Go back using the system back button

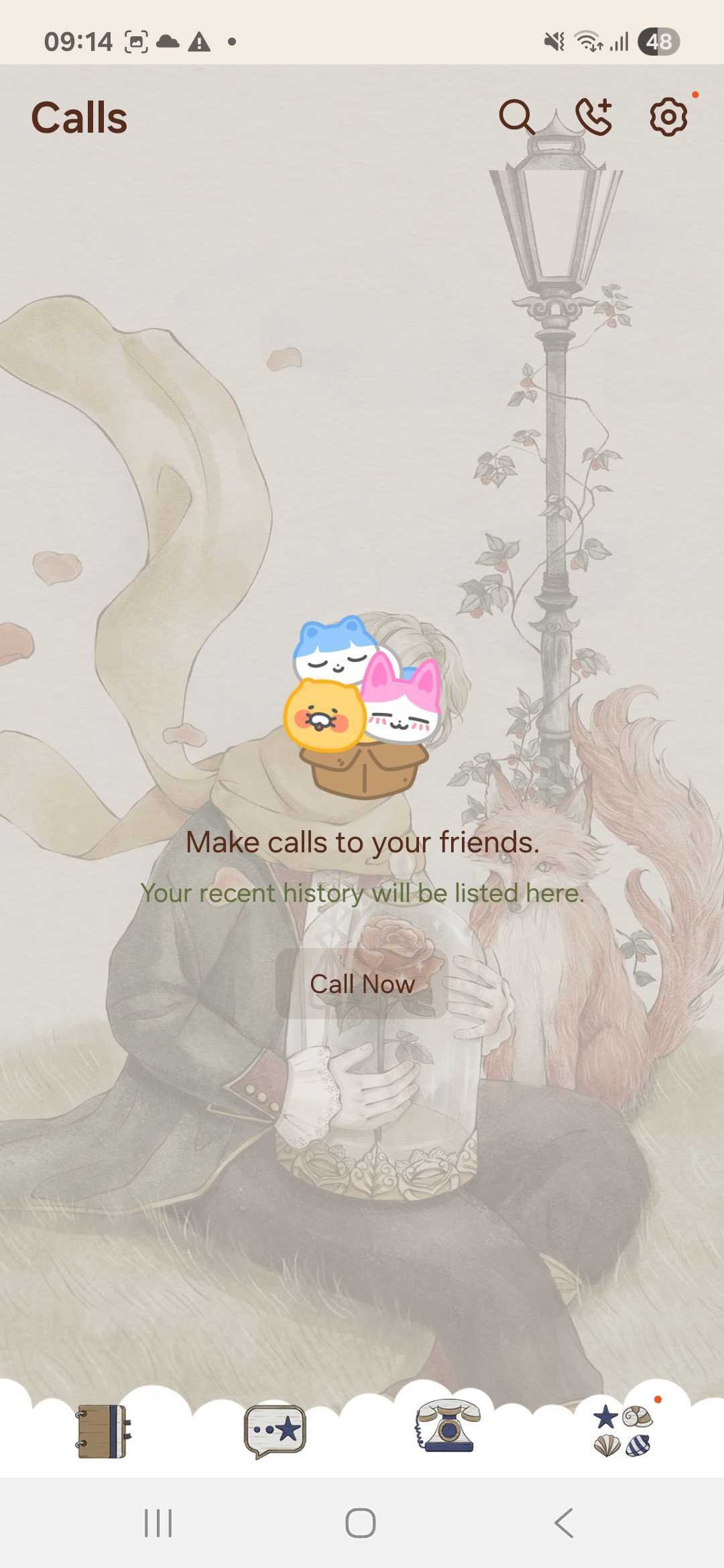[564, 1523]
